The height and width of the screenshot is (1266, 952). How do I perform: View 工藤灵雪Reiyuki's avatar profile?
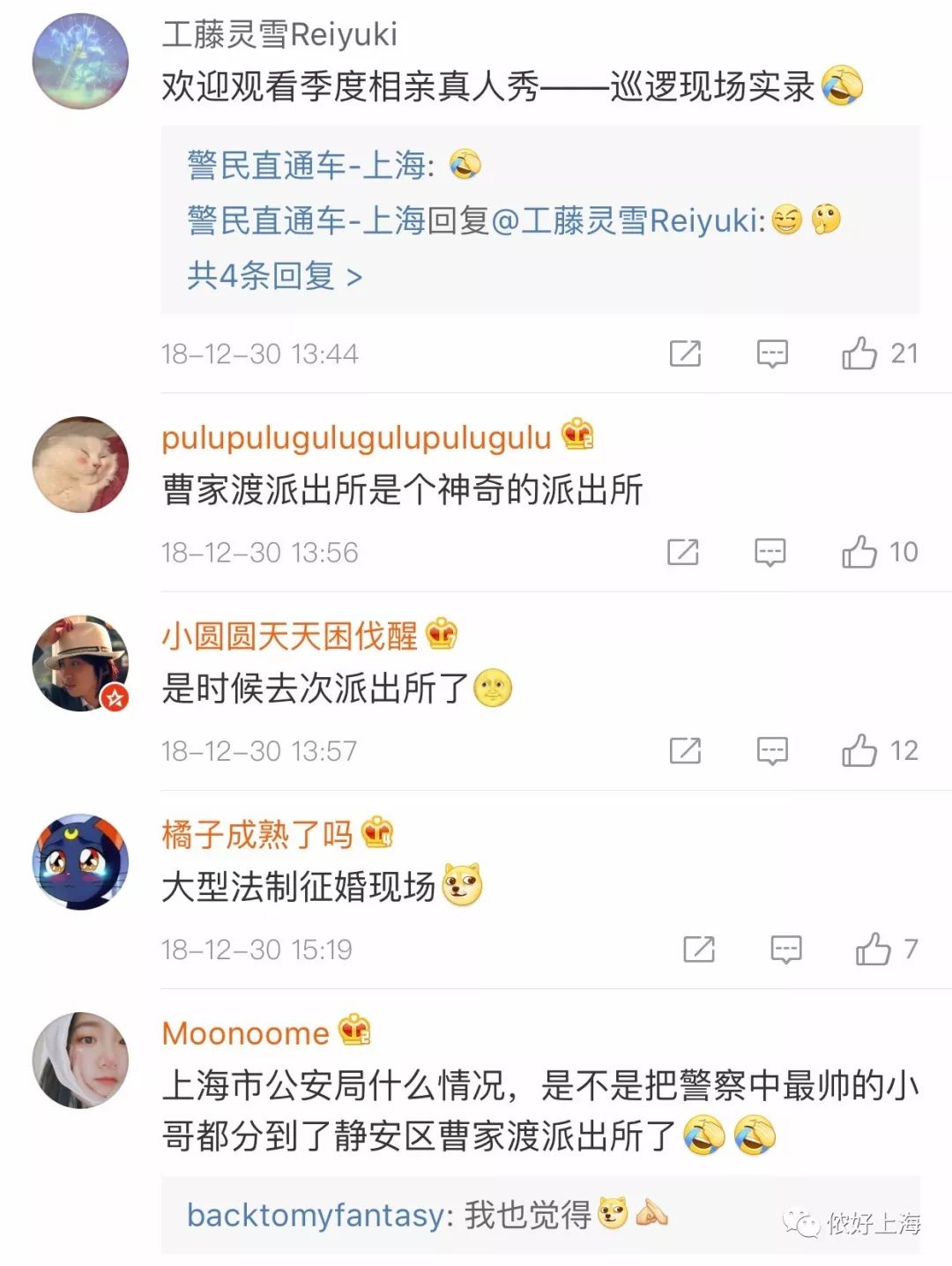click(80, 61)
